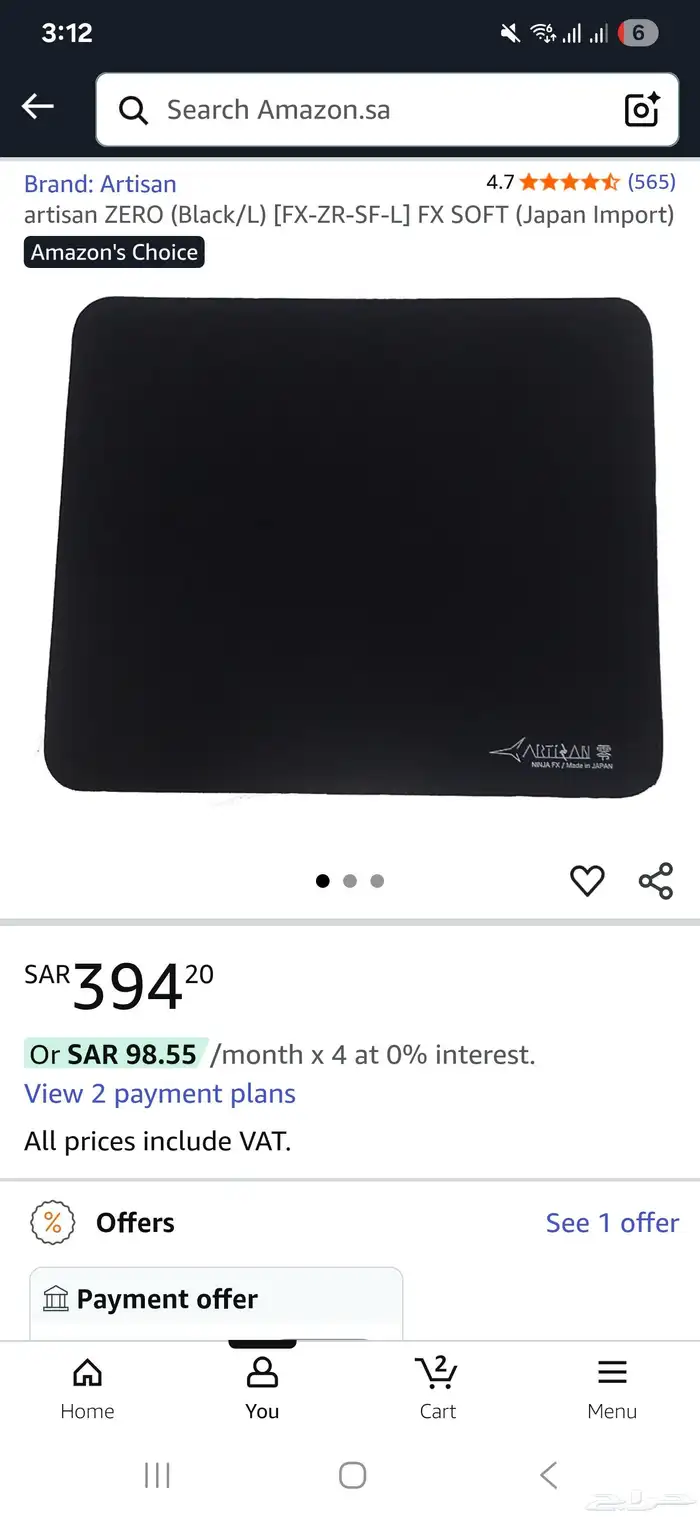Screen dimensions: 700x1517
Task: View the 565 customer ratings
Action: click(651, 182)
